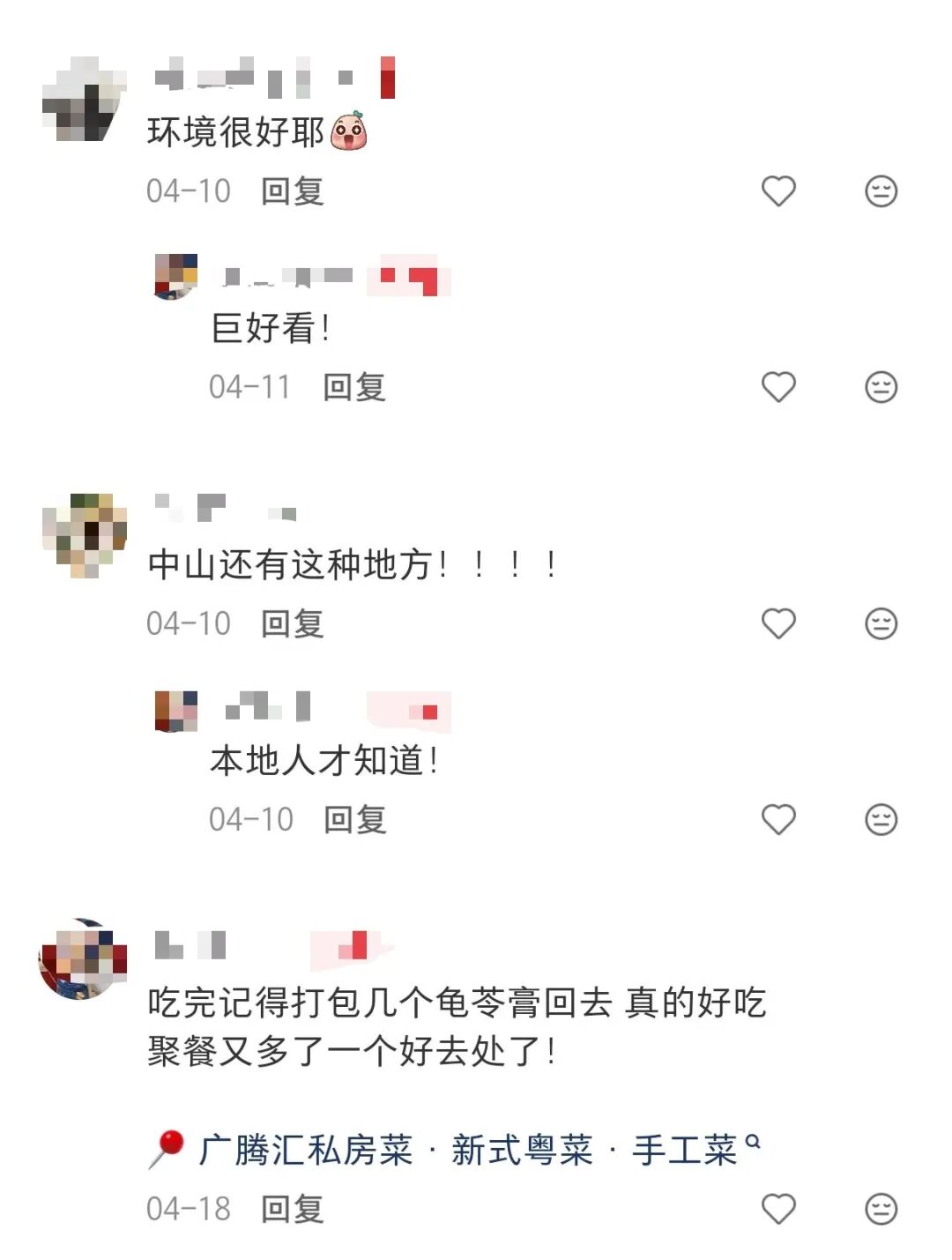Open avatar of "环境很好耶" commenter
Viewport: 952px width, 1260px height.
click(x=85, y=99)
